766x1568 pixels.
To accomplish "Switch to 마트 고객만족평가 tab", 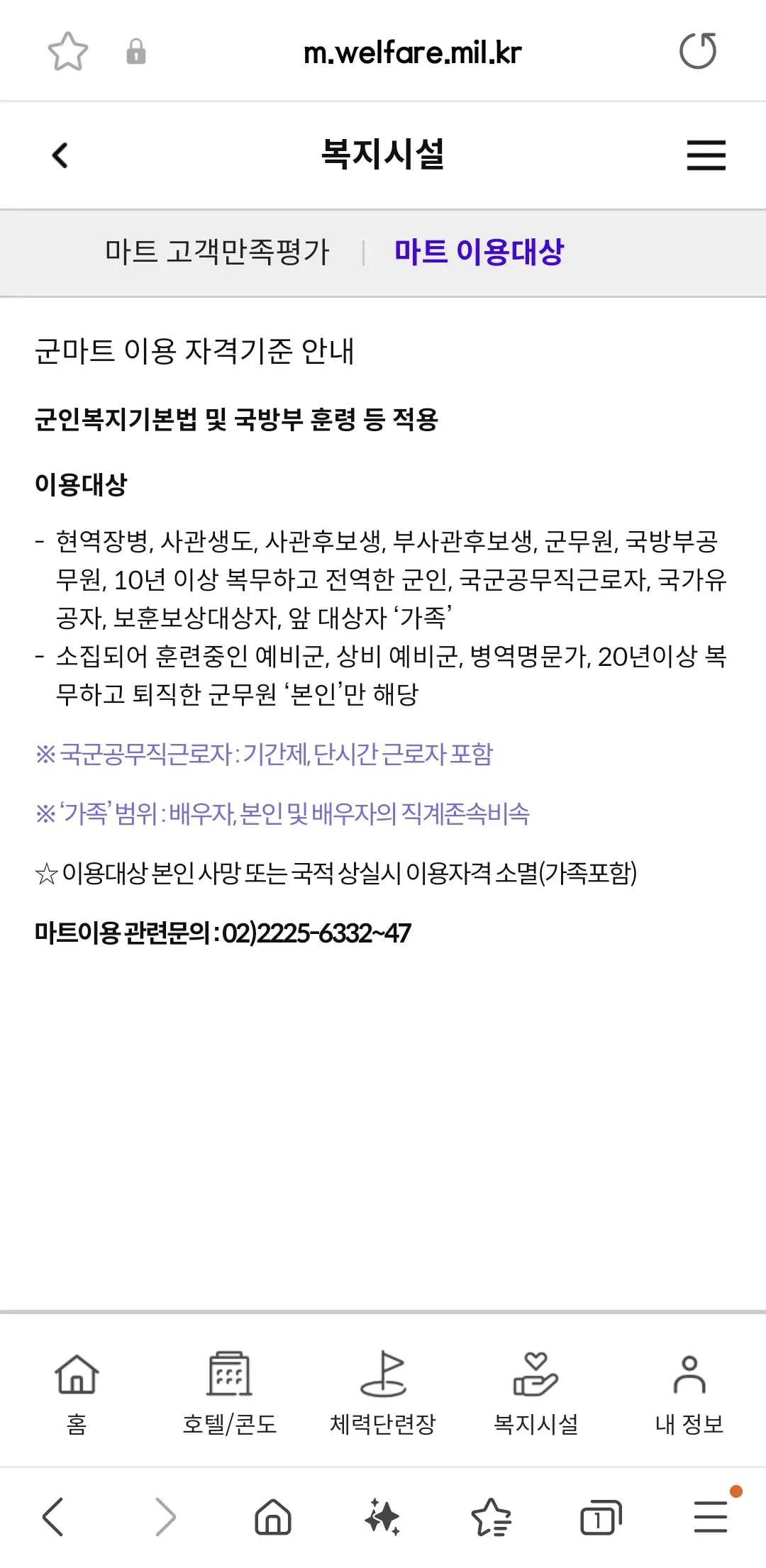I will [217, 252].
